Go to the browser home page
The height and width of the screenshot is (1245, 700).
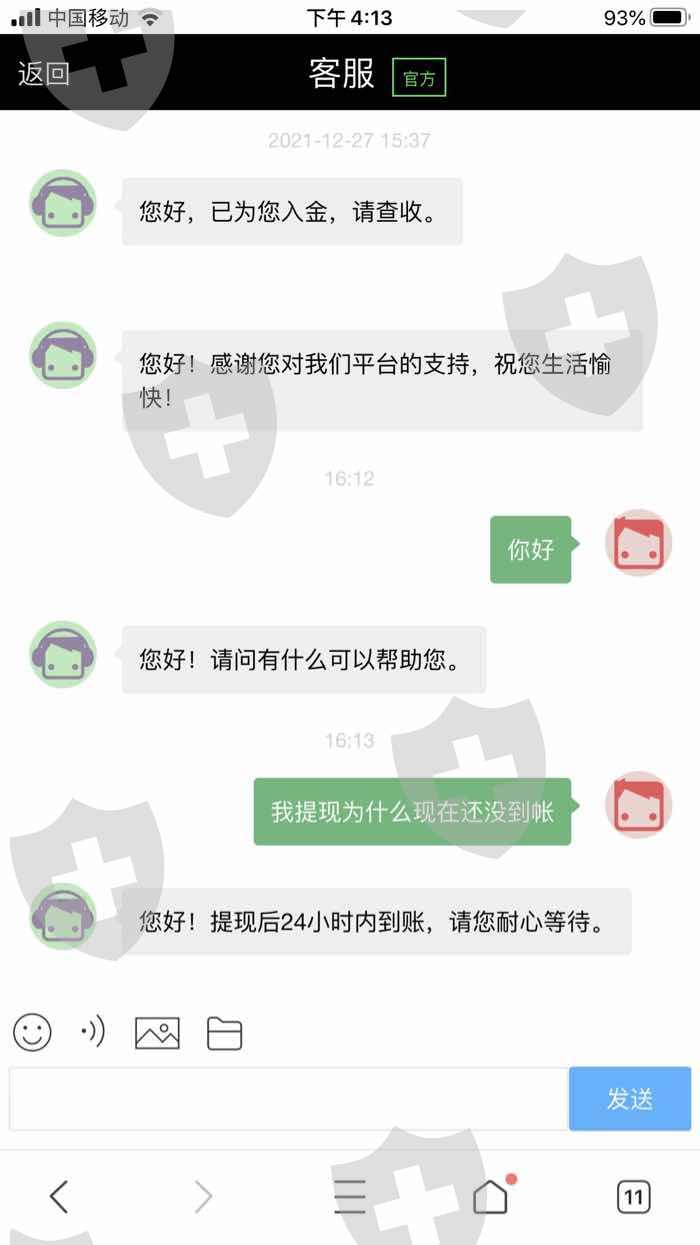491,1195
